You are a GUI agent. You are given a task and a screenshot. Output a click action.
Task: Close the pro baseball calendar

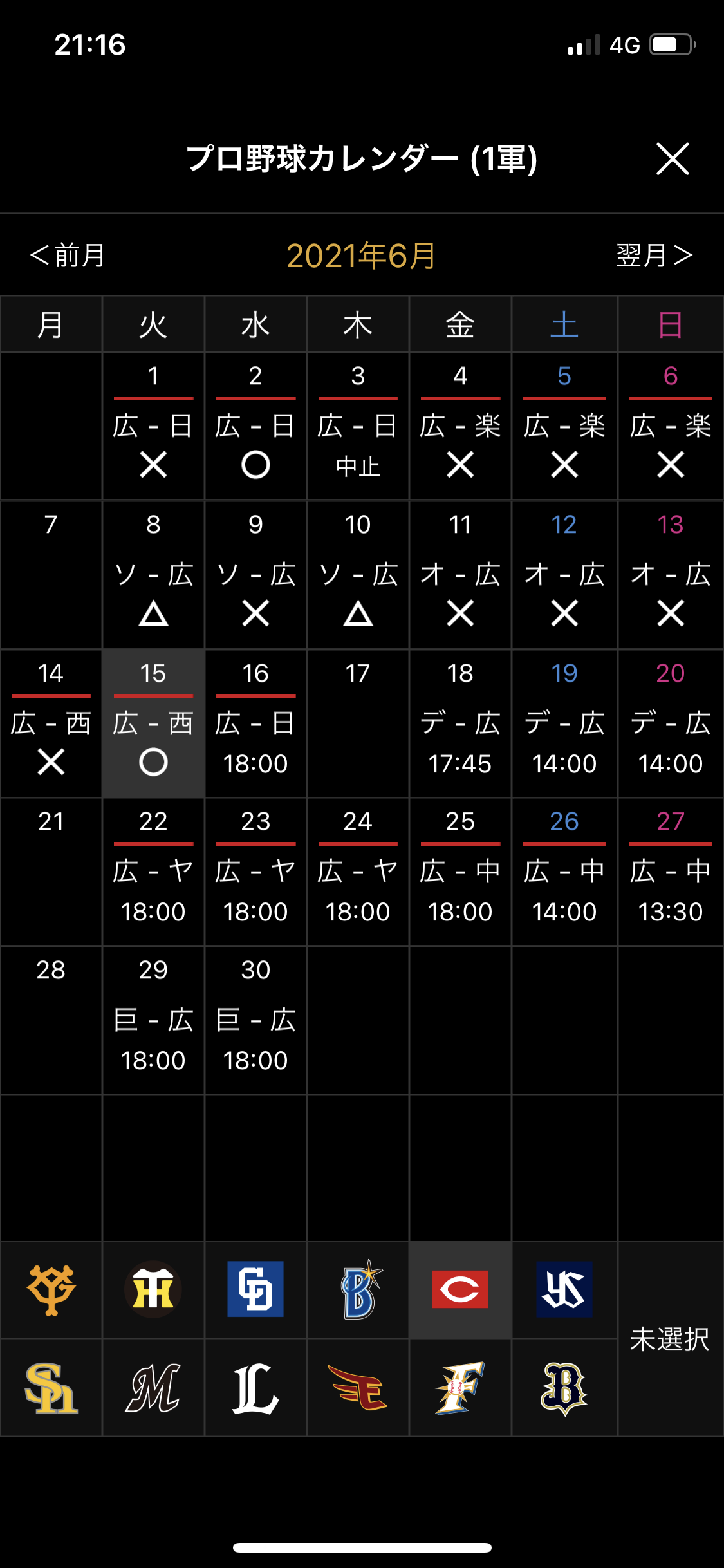pos(673,159)
